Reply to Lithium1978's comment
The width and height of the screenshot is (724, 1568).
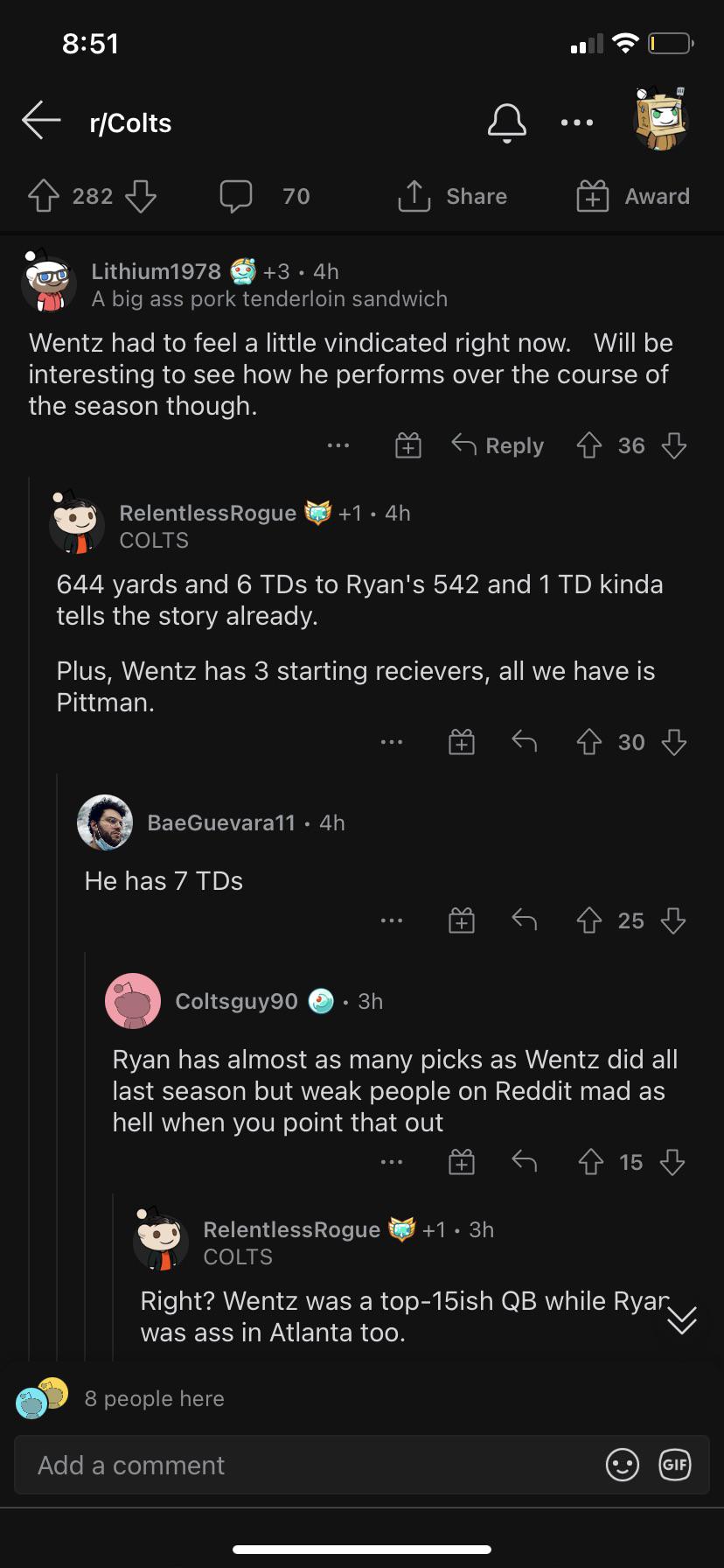click(x=498, y=445)
